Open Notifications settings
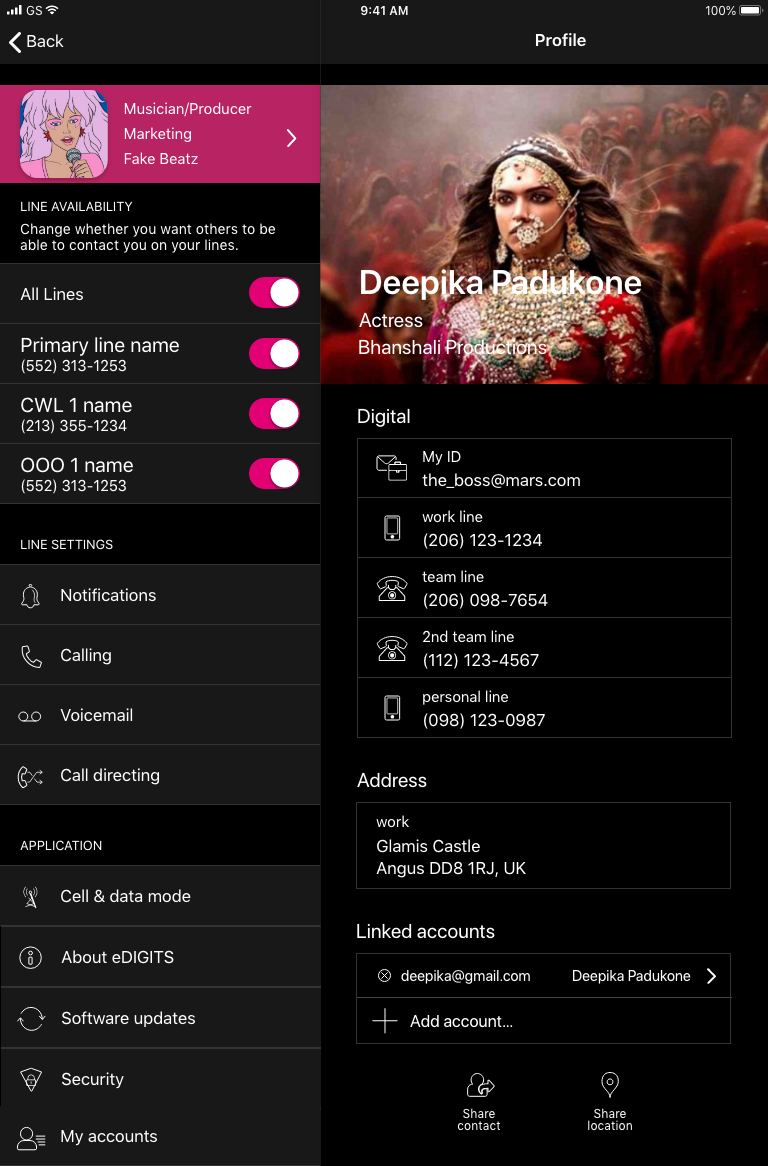The height and width of the screenshot is (1166, 768). 160,595
